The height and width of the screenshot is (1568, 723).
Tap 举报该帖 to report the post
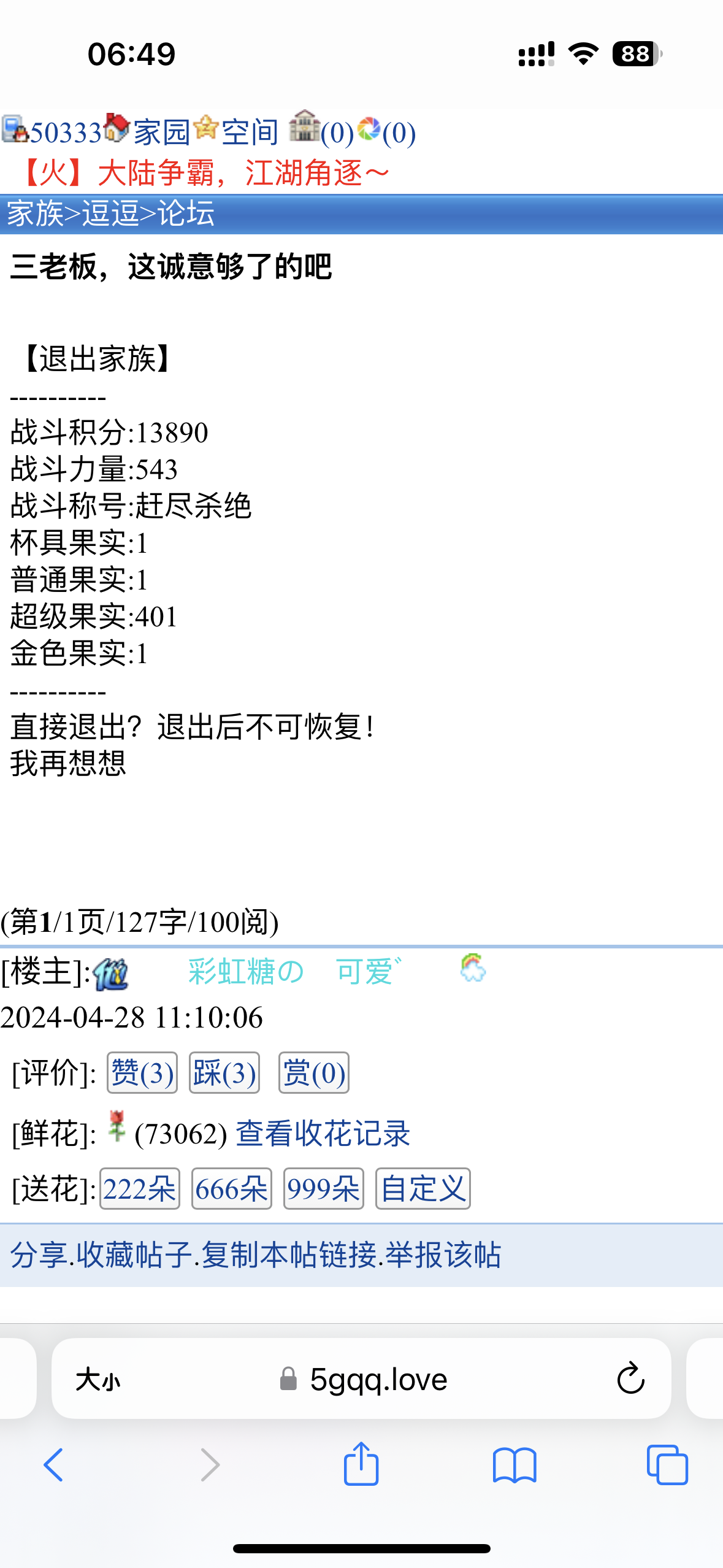pos(443,1255)
